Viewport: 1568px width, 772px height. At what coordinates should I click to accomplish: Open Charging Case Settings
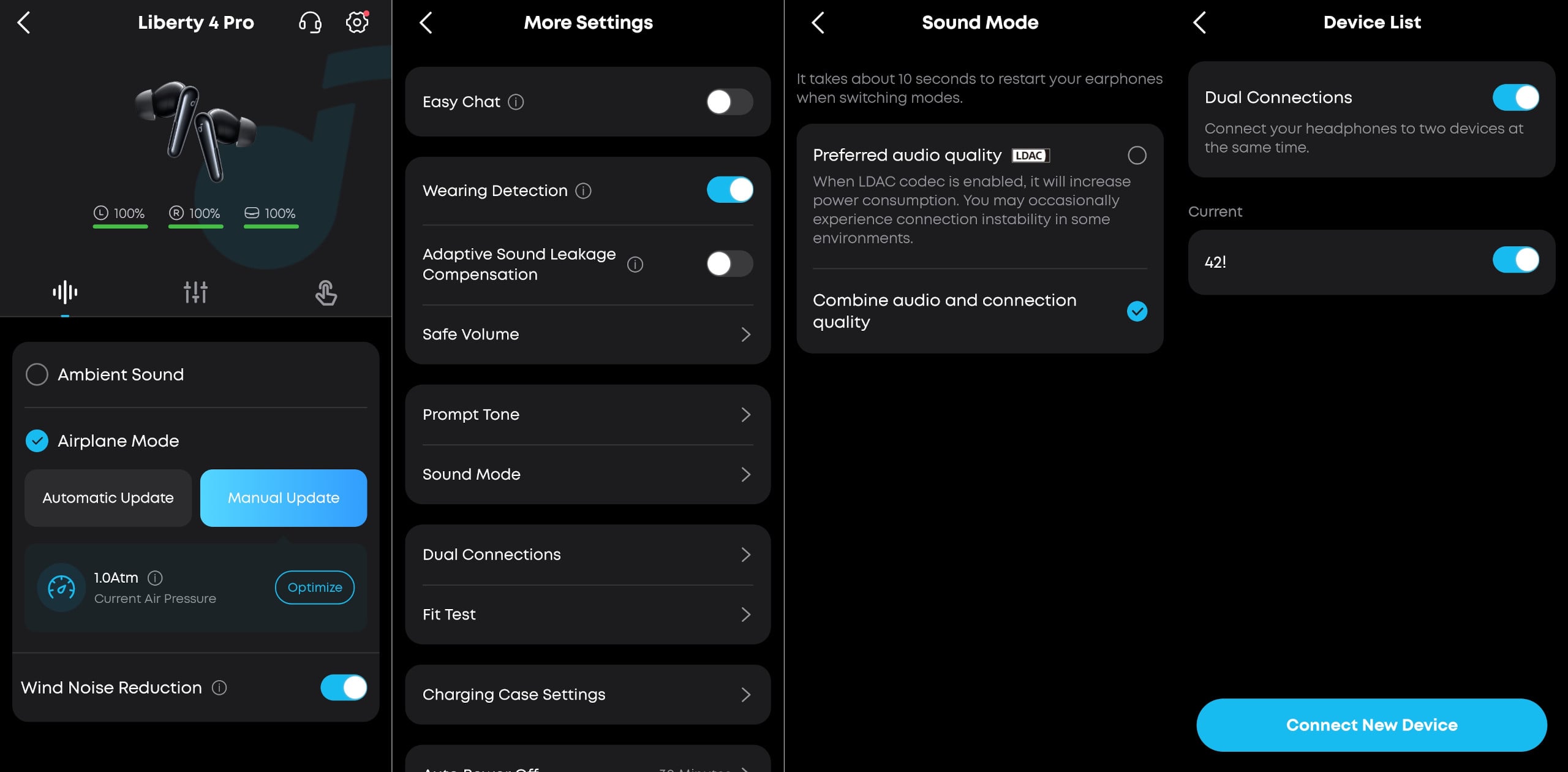click(x=587, y=695)
